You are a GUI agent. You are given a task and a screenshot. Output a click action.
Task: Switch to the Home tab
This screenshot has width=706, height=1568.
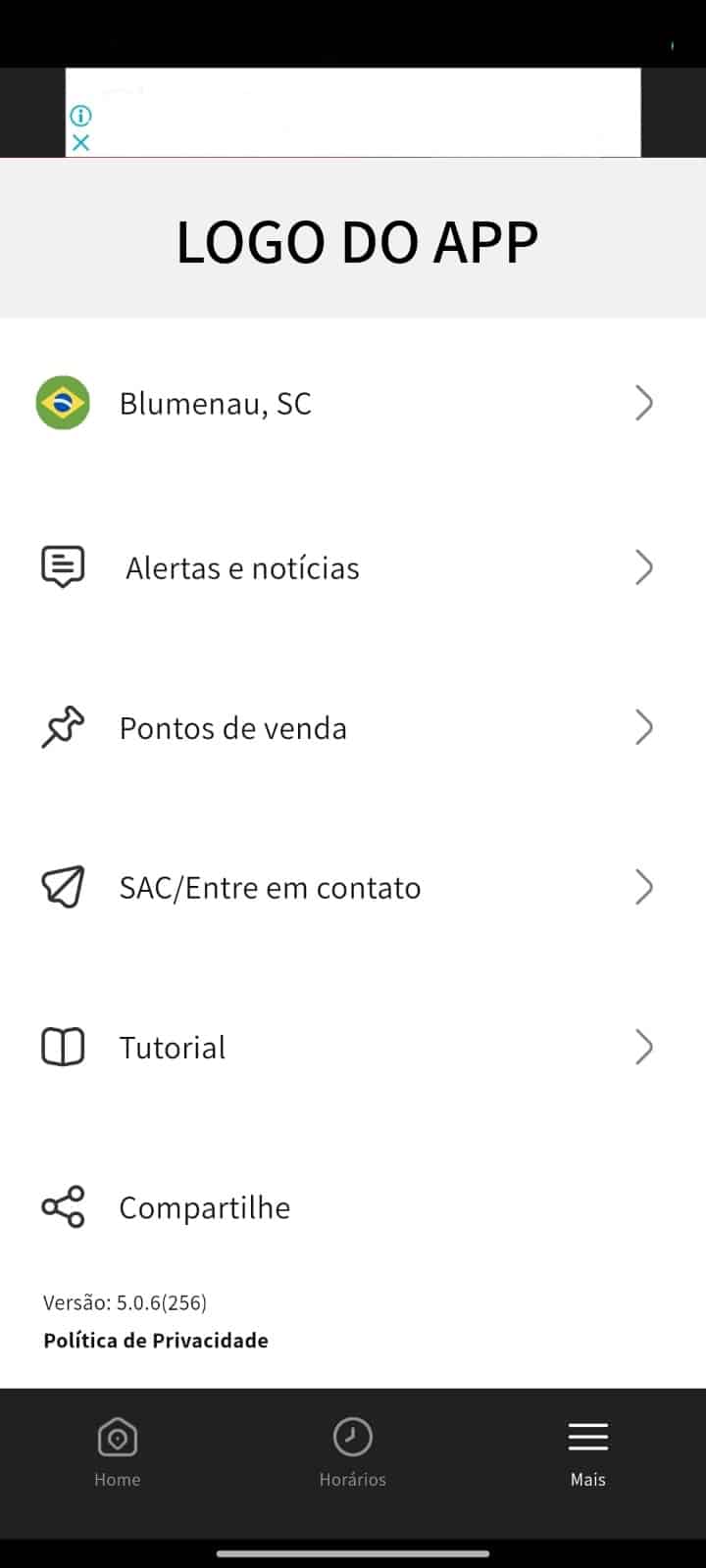click(118, 1452)
